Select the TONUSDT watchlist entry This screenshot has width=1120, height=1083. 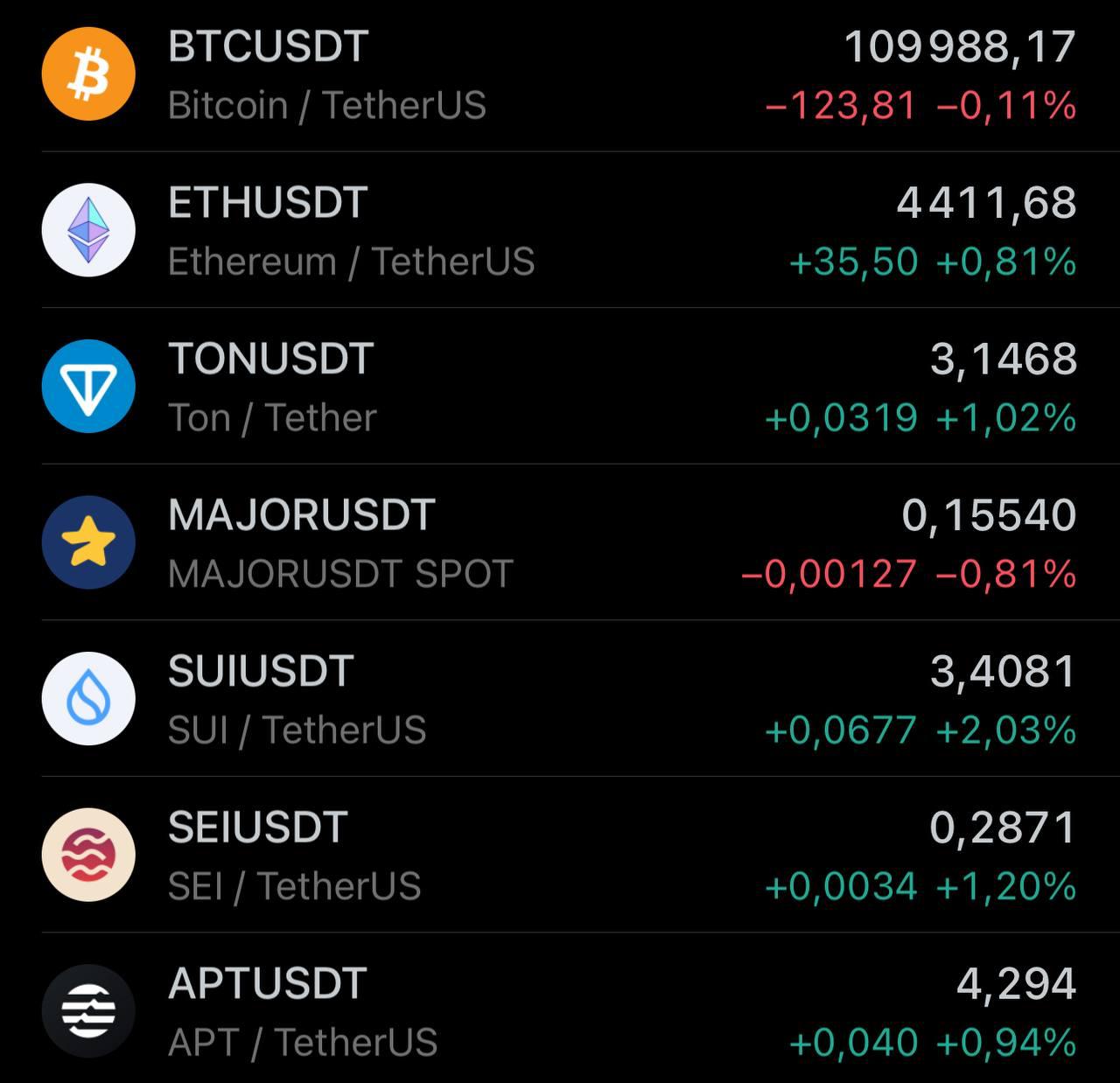(560, 387)
